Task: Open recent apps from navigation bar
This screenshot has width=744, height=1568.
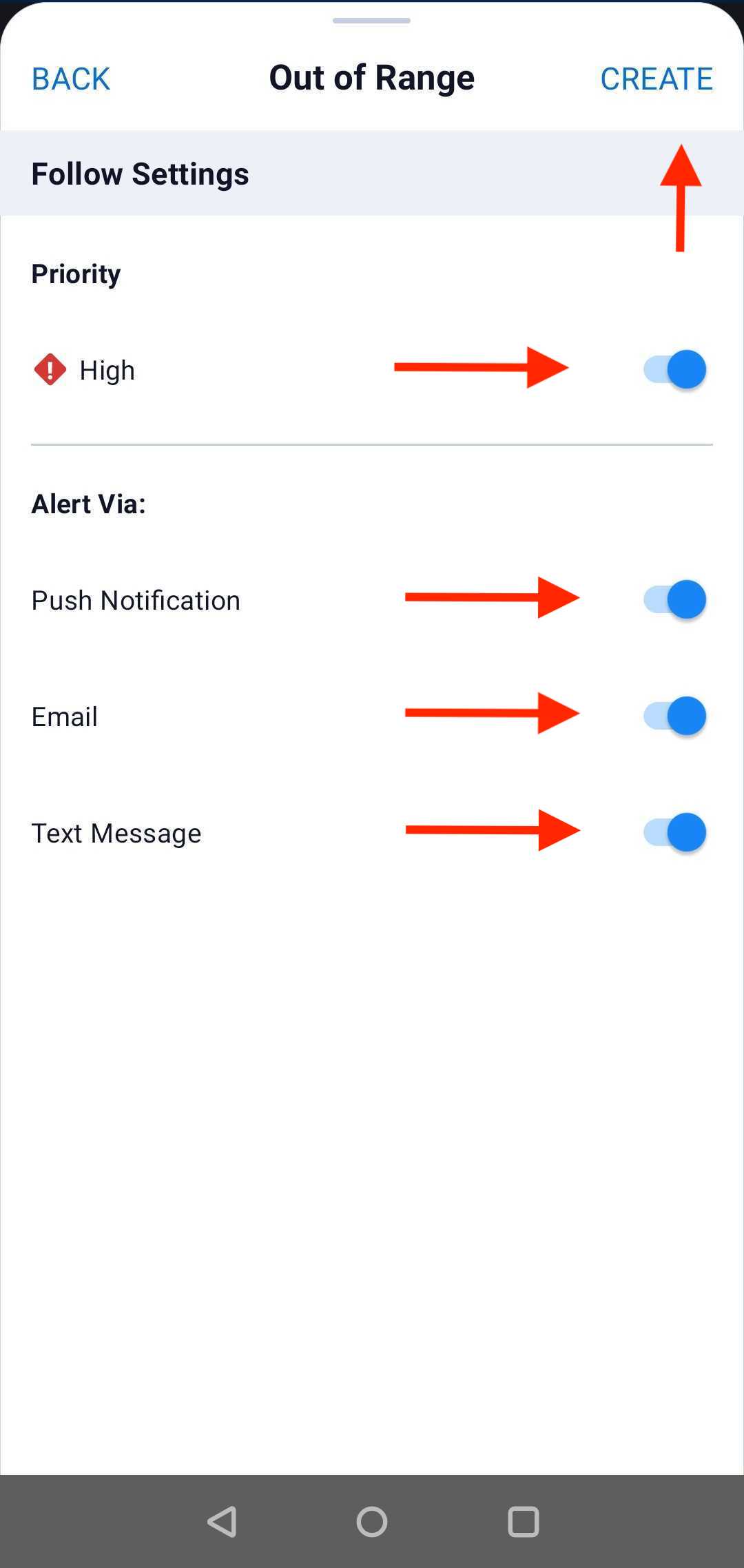Action: [523, 1521]
